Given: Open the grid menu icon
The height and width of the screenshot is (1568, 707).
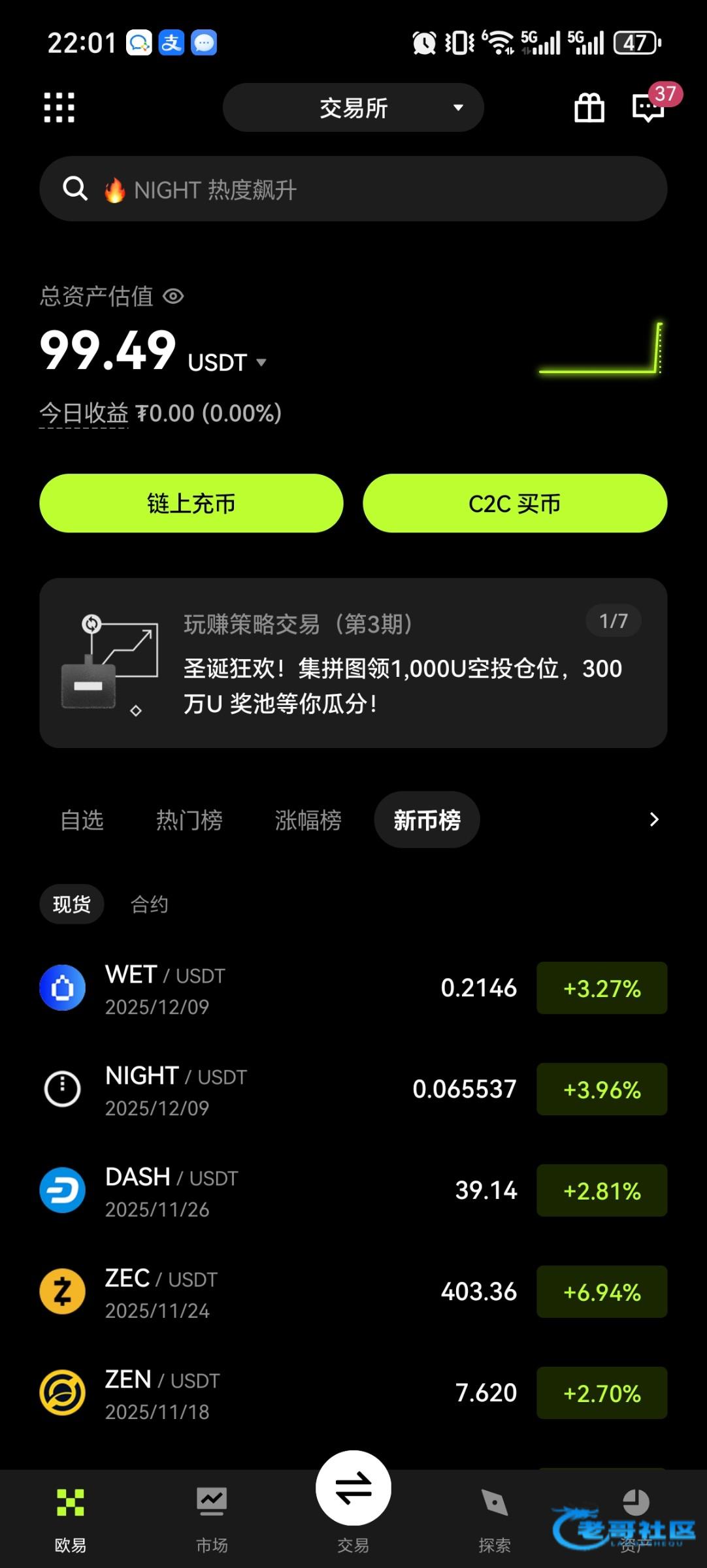Looking at the screenshot, I should pos(59,107).
